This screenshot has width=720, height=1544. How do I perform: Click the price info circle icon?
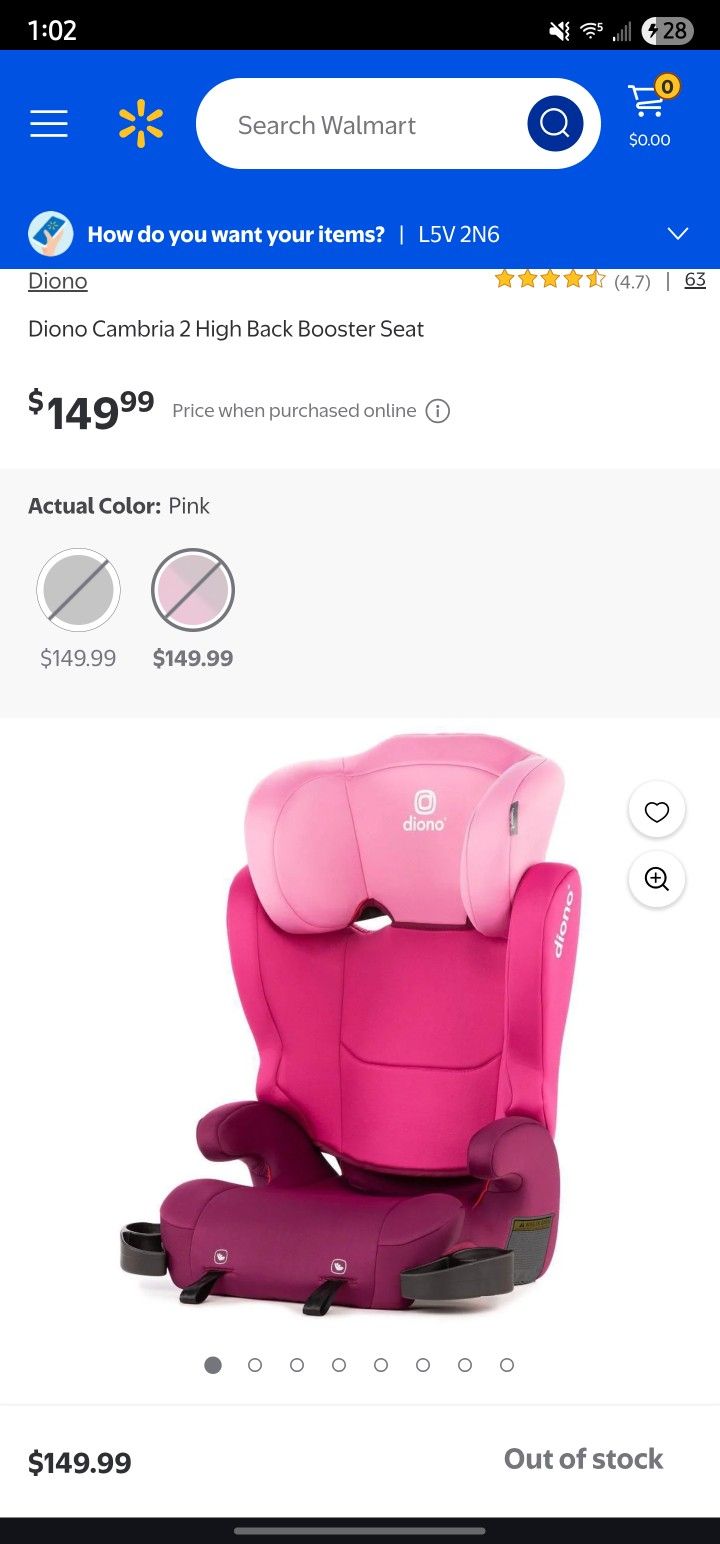(438, 411)
